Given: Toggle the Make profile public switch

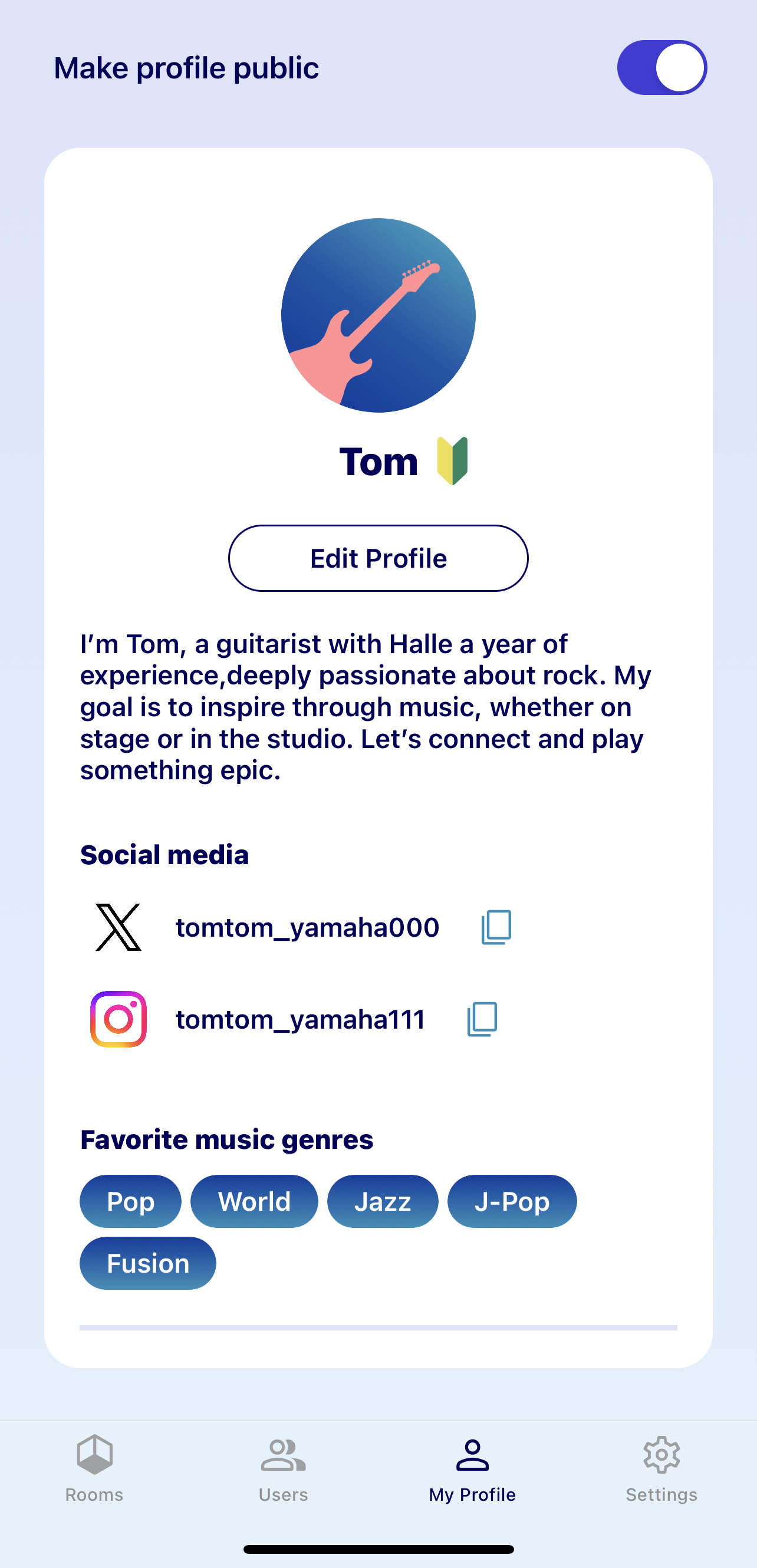Looking at the screenshot, I should coord(661,68).
